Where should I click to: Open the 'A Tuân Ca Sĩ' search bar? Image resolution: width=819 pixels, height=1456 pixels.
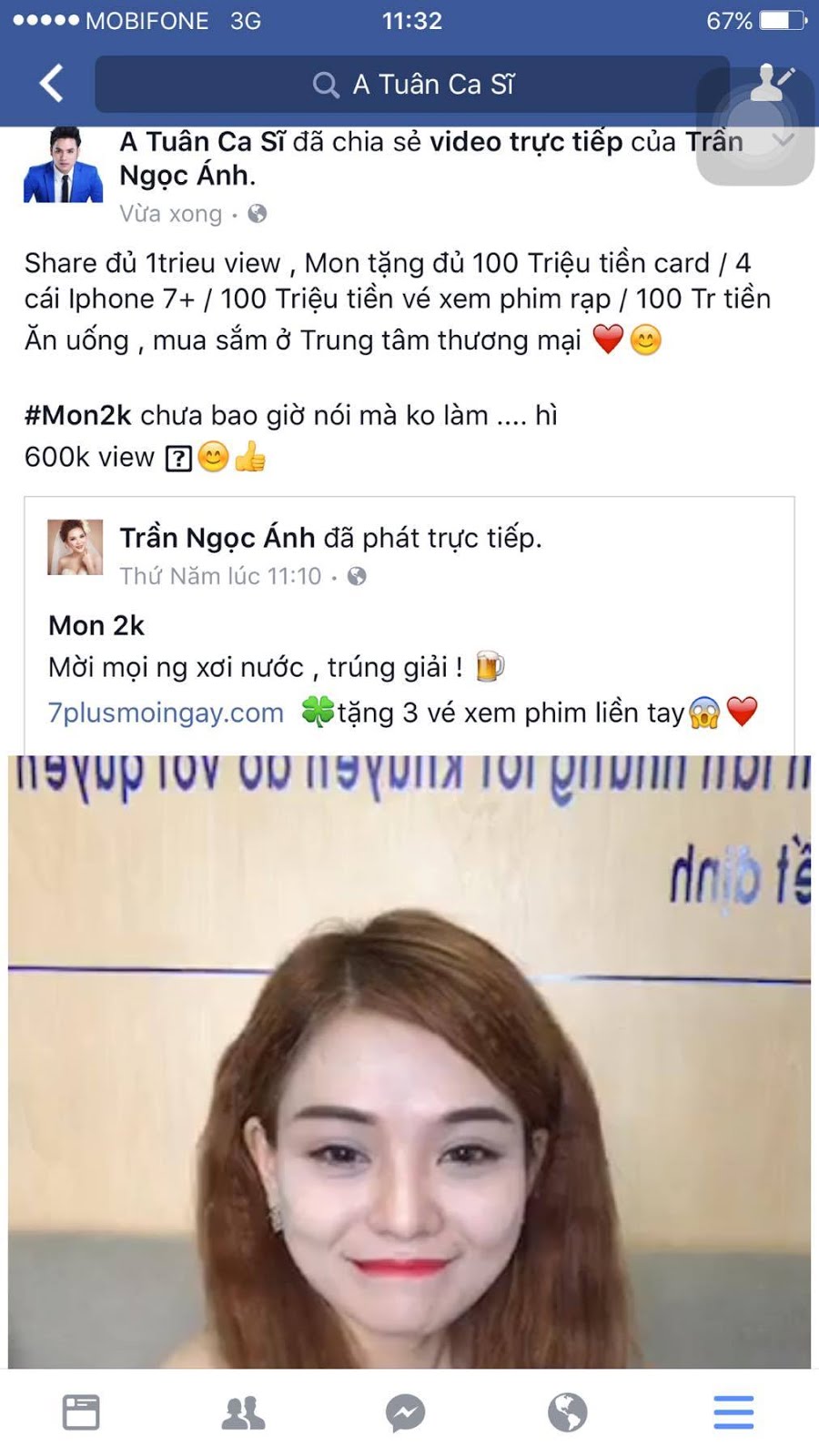click(412, 85)
